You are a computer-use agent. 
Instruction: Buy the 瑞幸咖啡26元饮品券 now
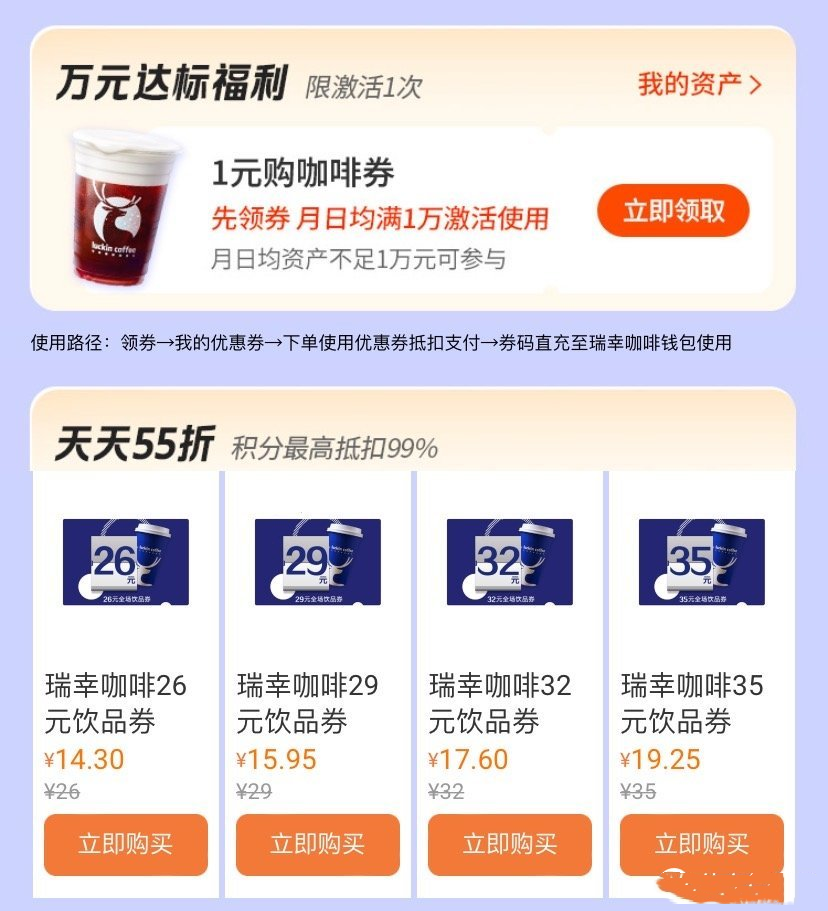[126, 844]
